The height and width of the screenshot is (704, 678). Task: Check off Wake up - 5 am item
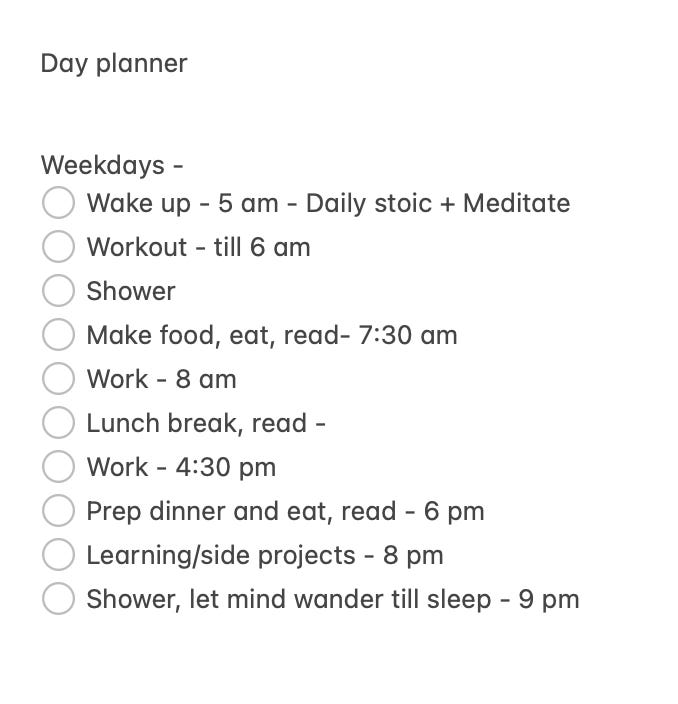(58, 203)
